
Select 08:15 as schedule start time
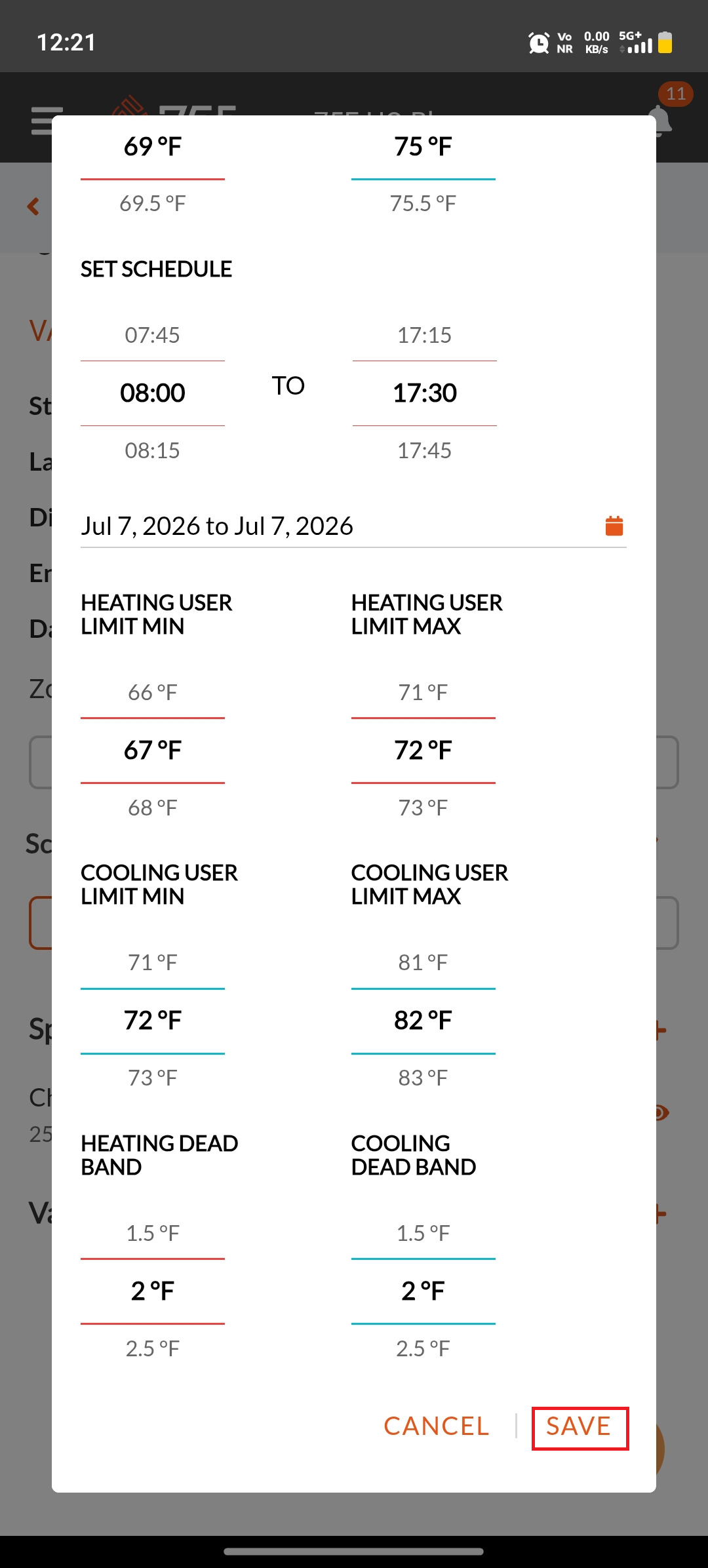(x=152, y=450)
